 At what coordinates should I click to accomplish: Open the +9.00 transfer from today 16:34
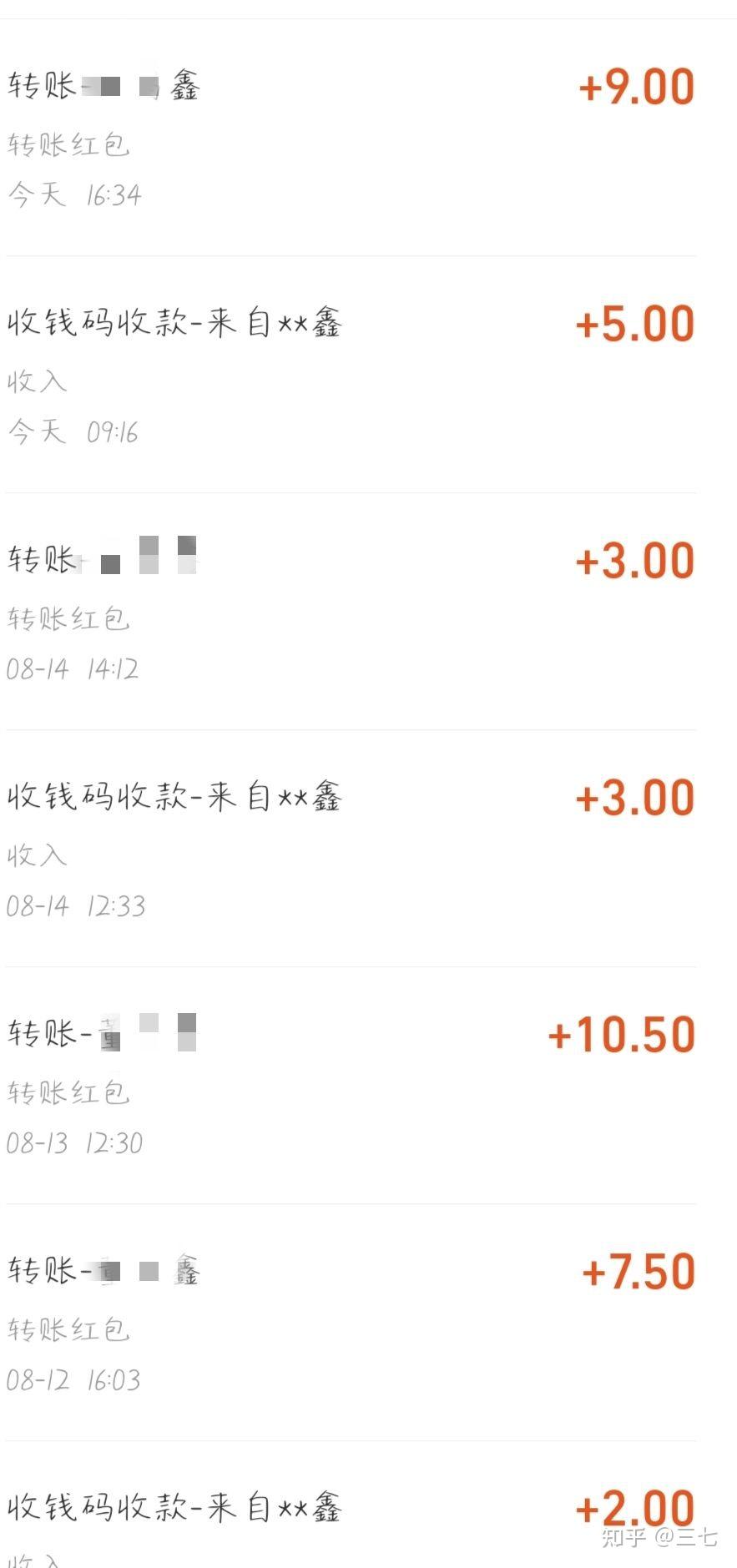351,138
